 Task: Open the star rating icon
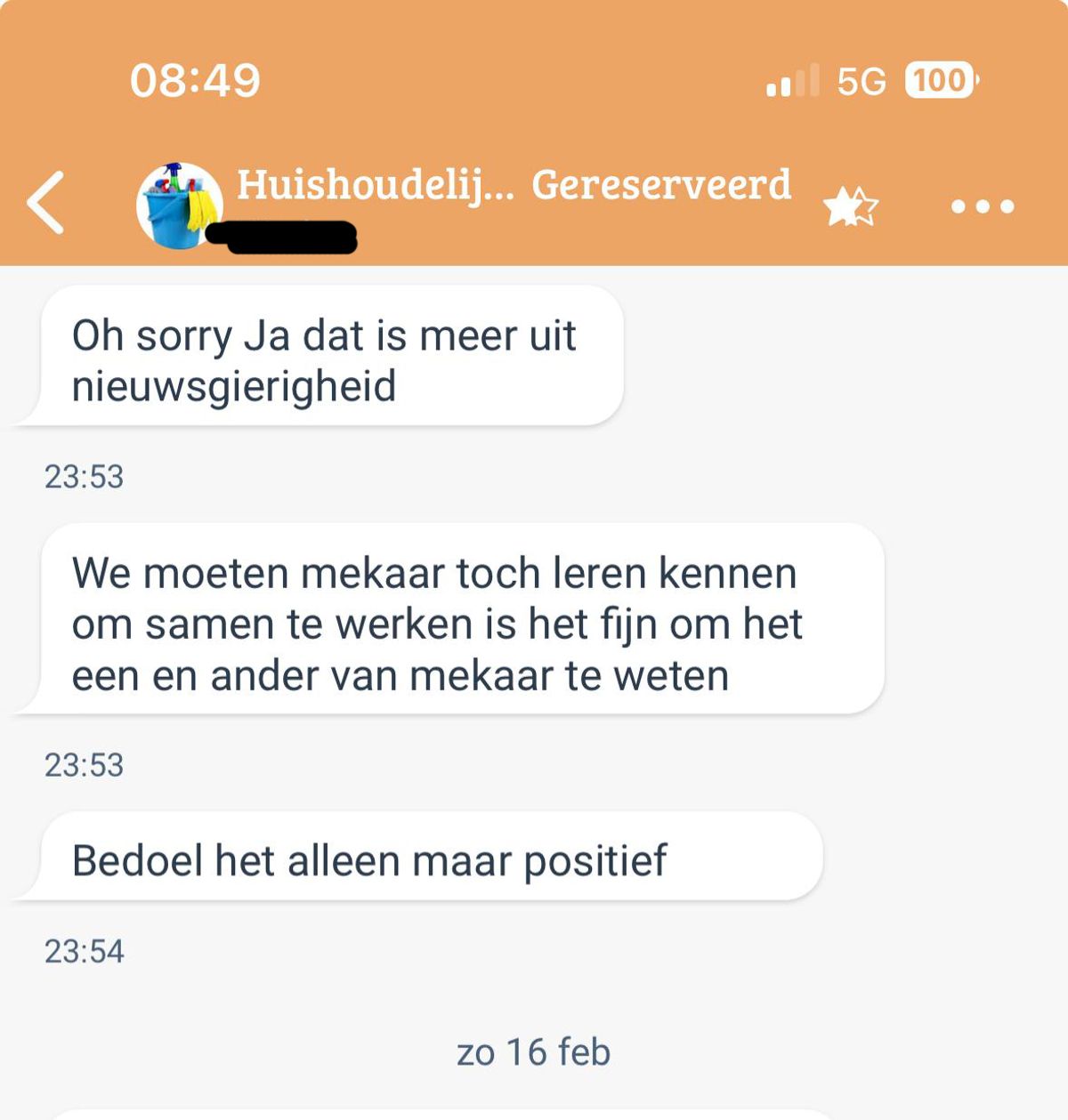tap(850, 206)
